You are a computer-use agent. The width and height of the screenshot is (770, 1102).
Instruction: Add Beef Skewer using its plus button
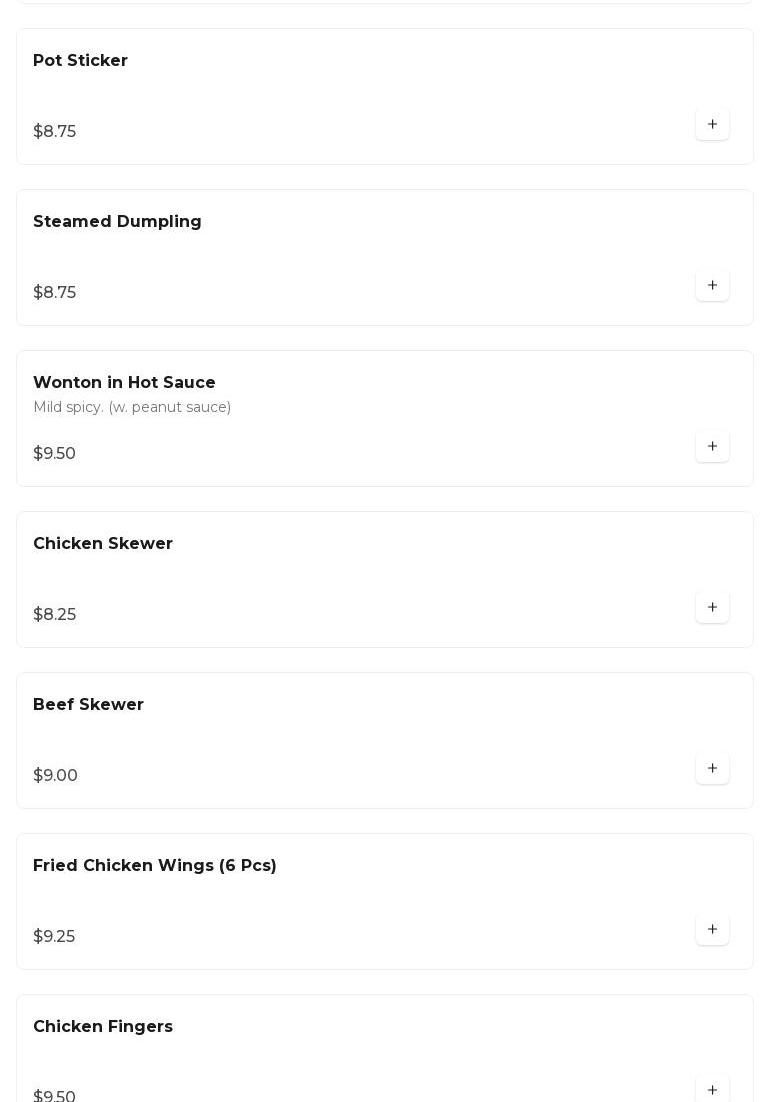coord(712,769)
